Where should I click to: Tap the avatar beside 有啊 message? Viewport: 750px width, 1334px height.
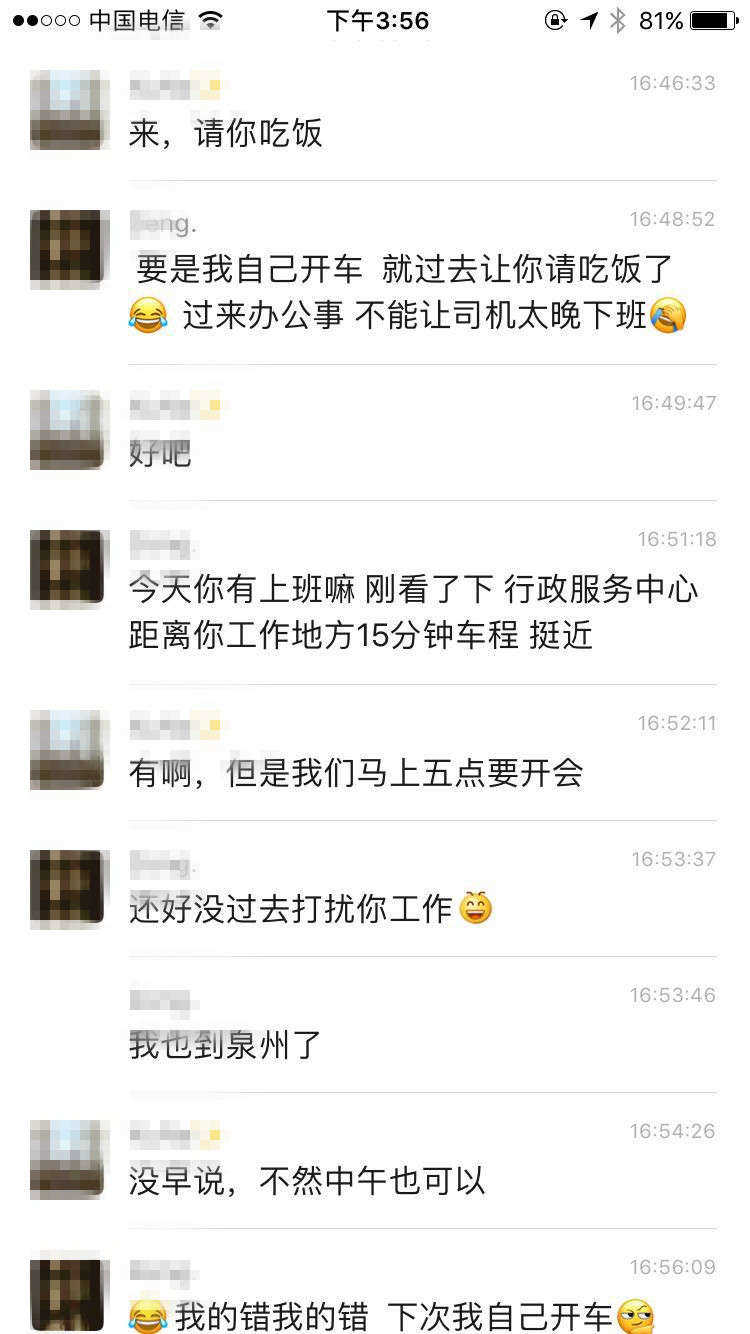[65, 750]
